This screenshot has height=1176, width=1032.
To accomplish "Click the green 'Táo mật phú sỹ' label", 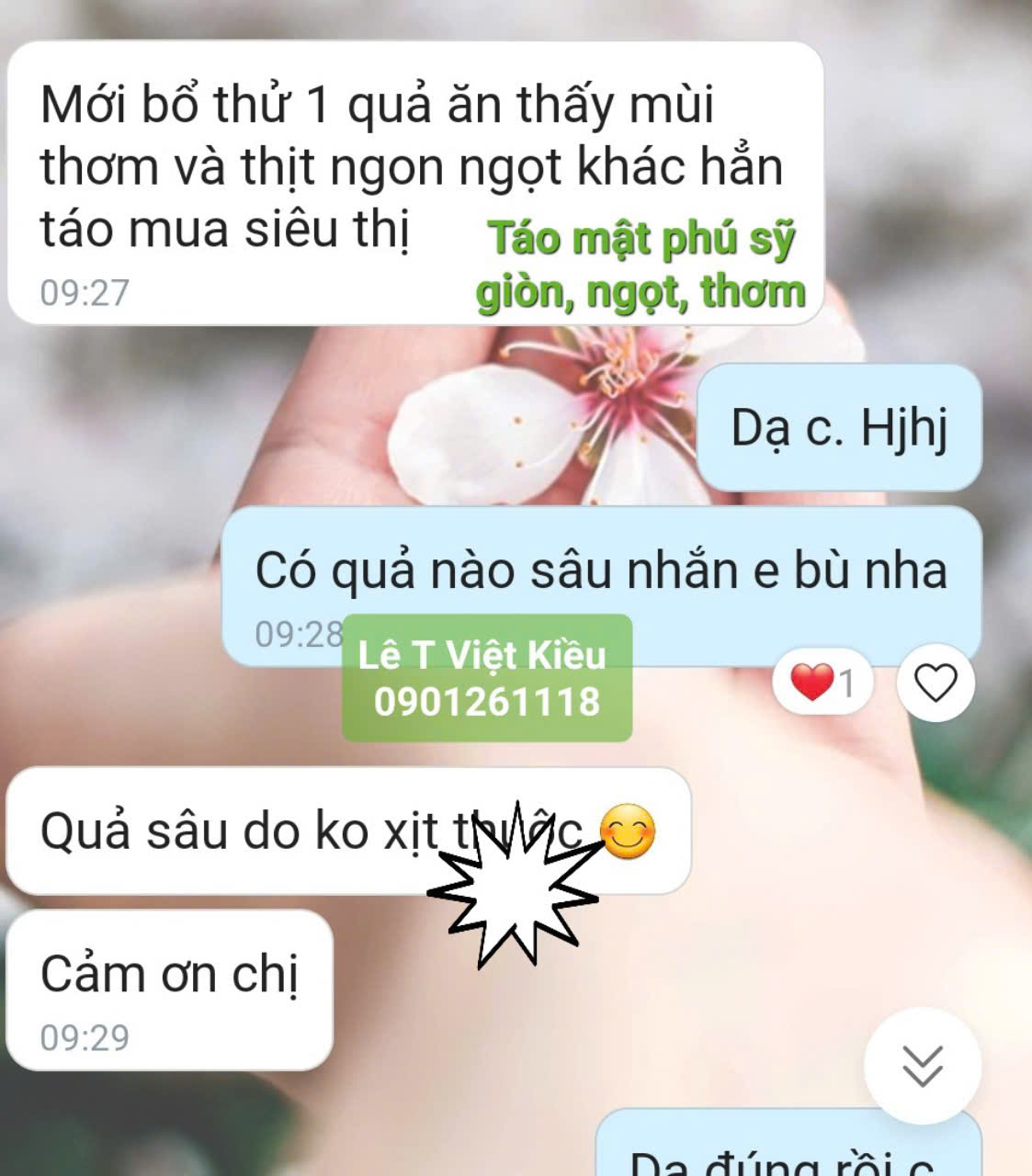I will coord(643,266).
